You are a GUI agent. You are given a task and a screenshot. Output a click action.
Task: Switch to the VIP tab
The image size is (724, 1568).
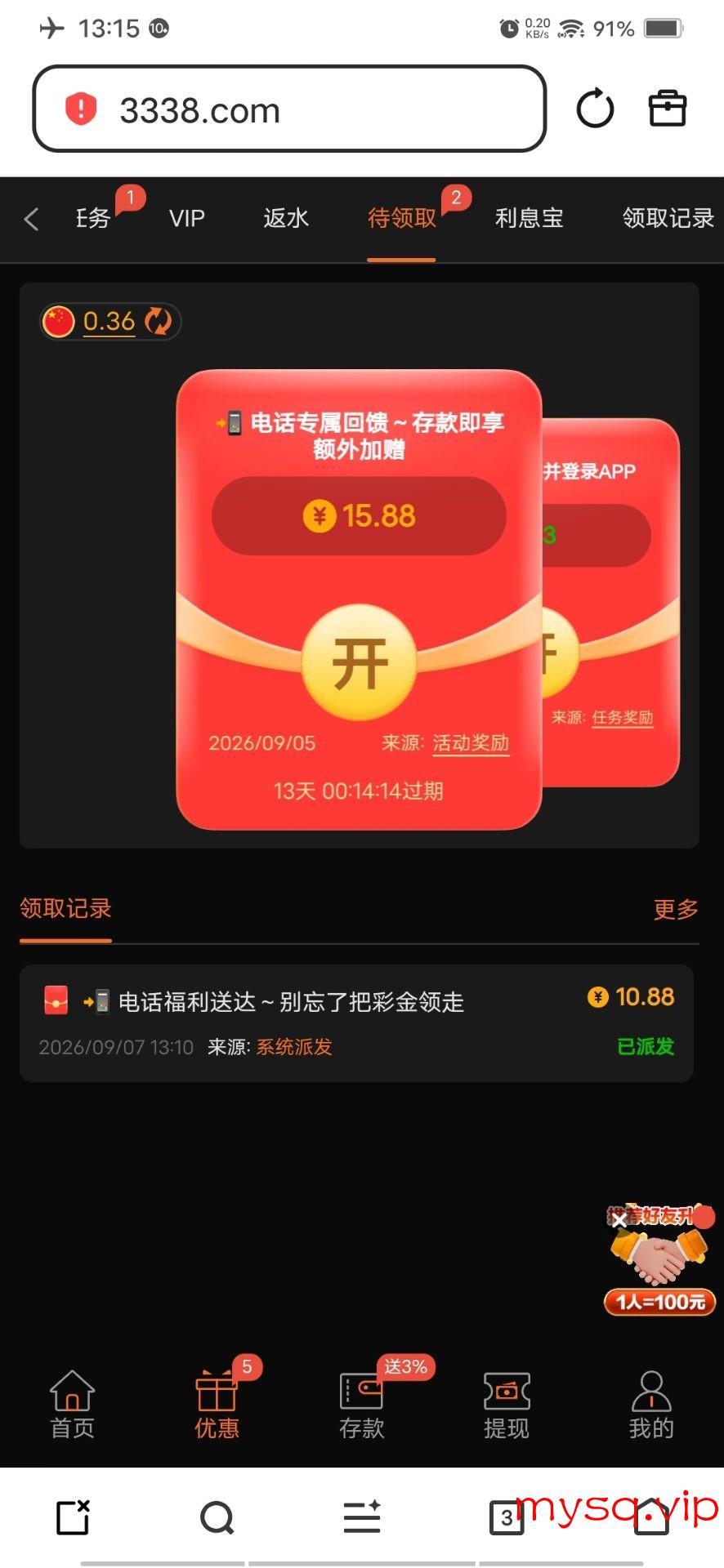pos(187,218)
